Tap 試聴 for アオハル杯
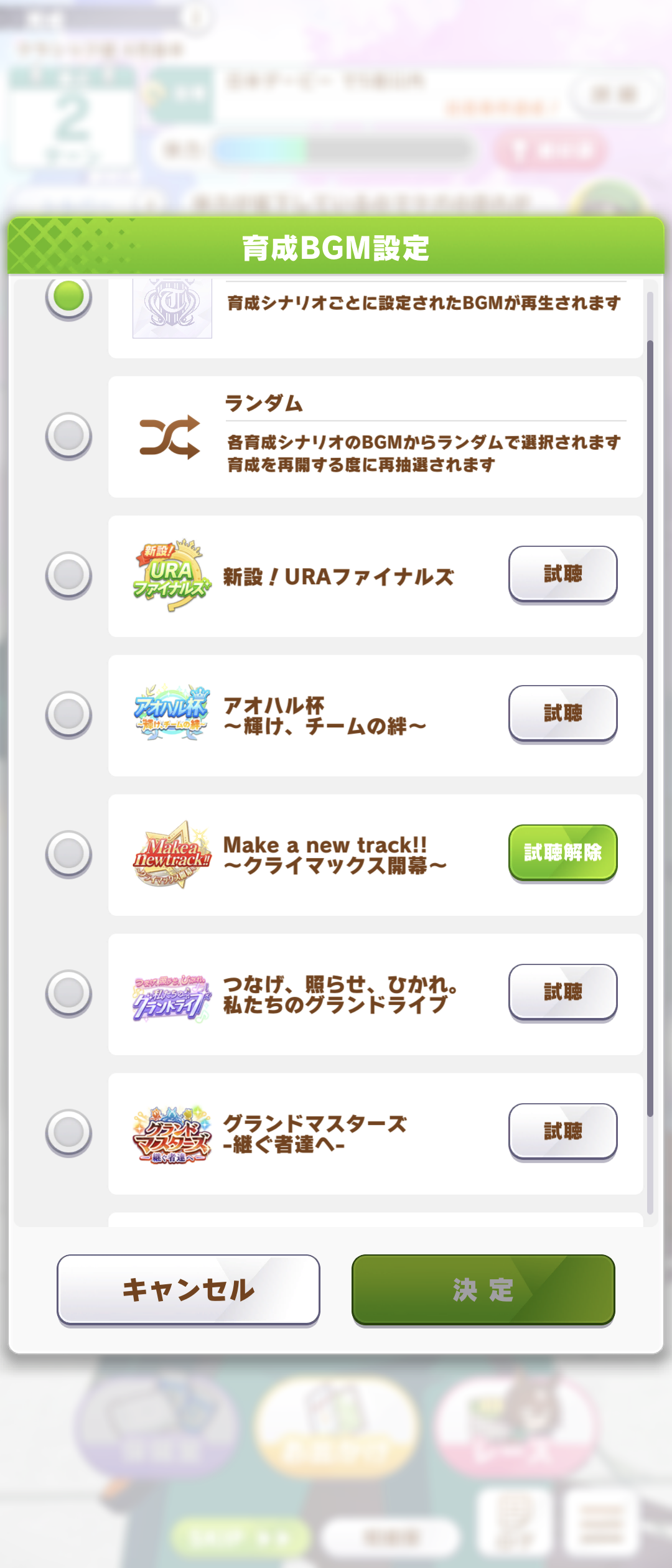Image resolution: width=672 pixels, height=1568 pixels. click(562, 713)
